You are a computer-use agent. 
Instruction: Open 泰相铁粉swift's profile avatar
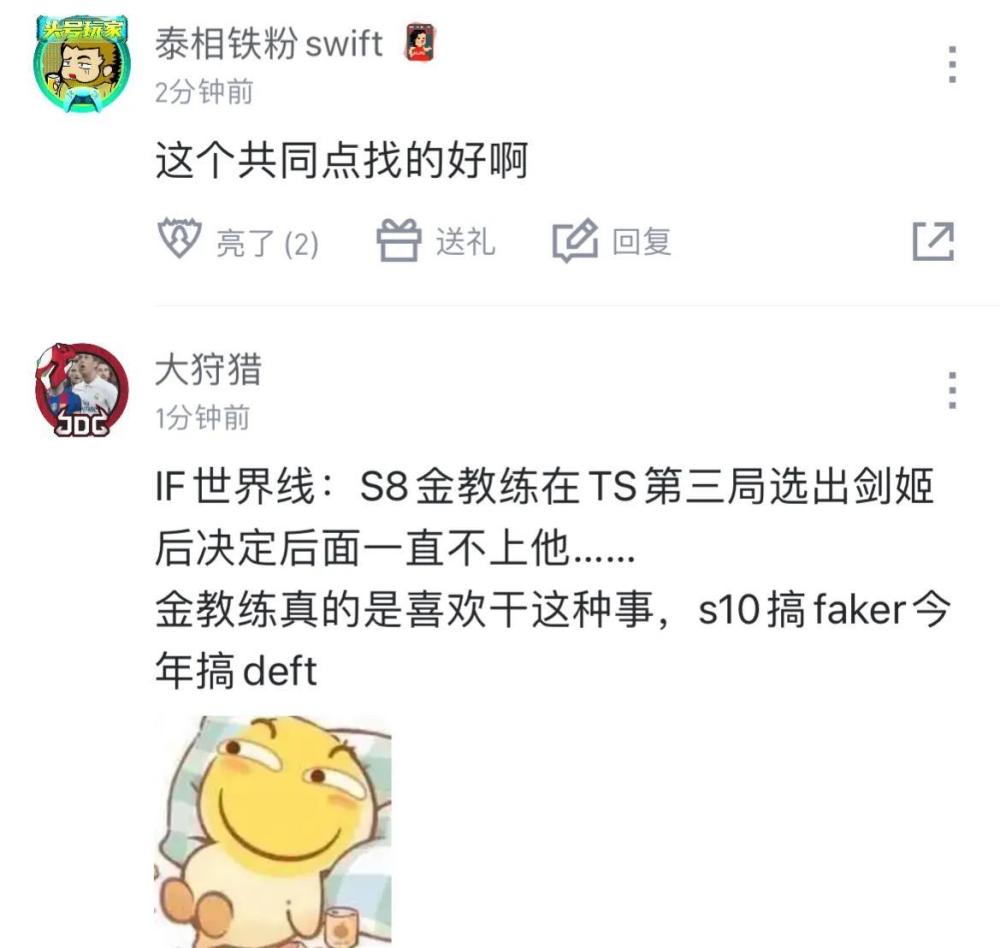pyautogui.click(x=82, y=63)
